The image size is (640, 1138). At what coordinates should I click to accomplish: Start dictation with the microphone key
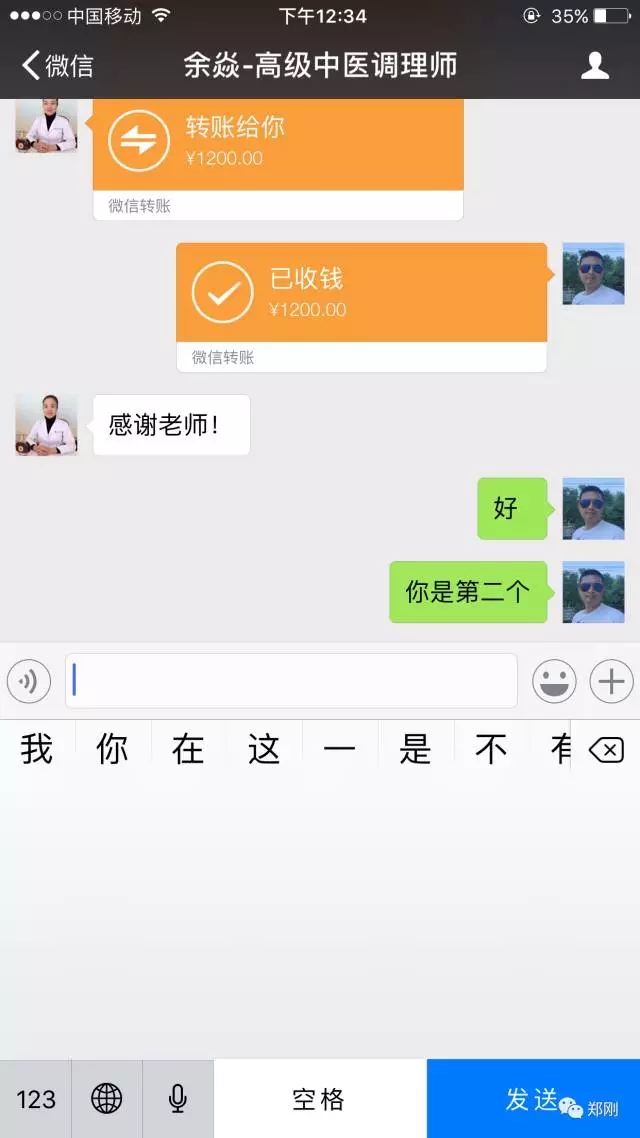point(178,1099)
